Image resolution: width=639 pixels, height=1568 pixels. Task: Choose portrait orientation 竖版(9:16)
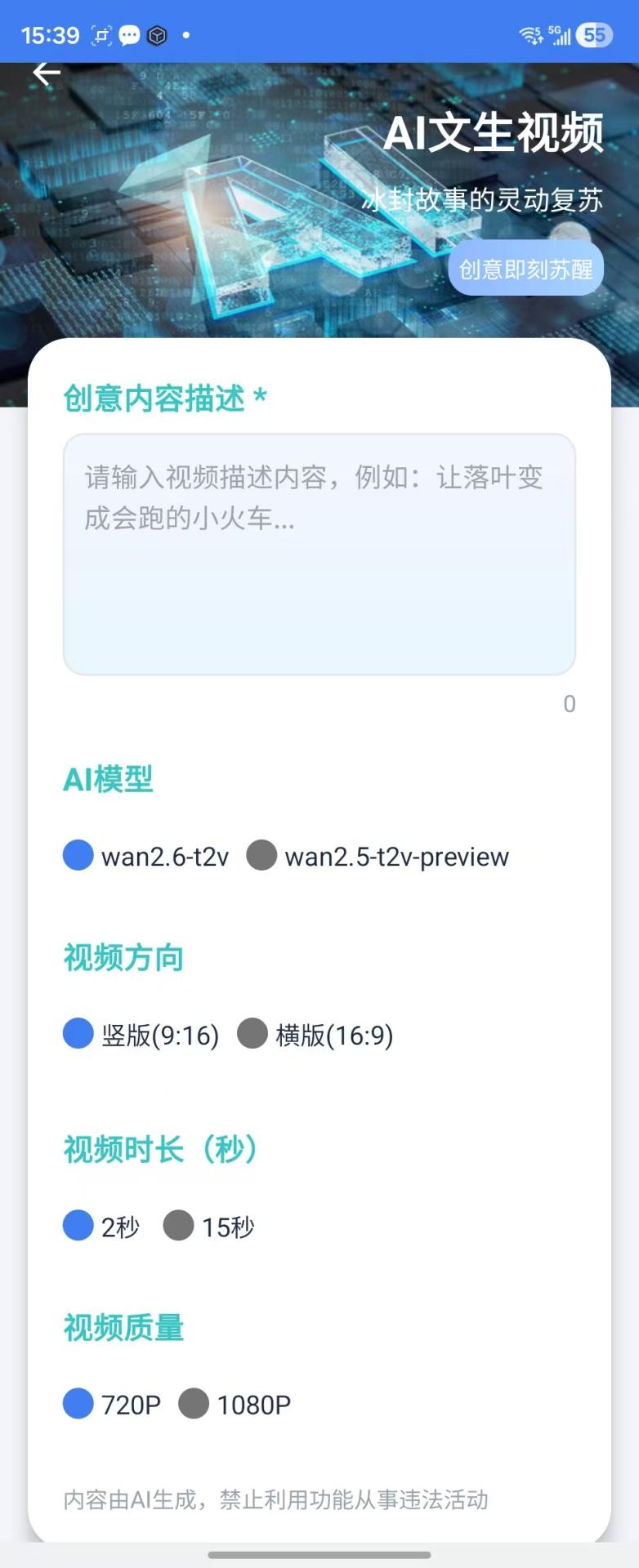78,1034
